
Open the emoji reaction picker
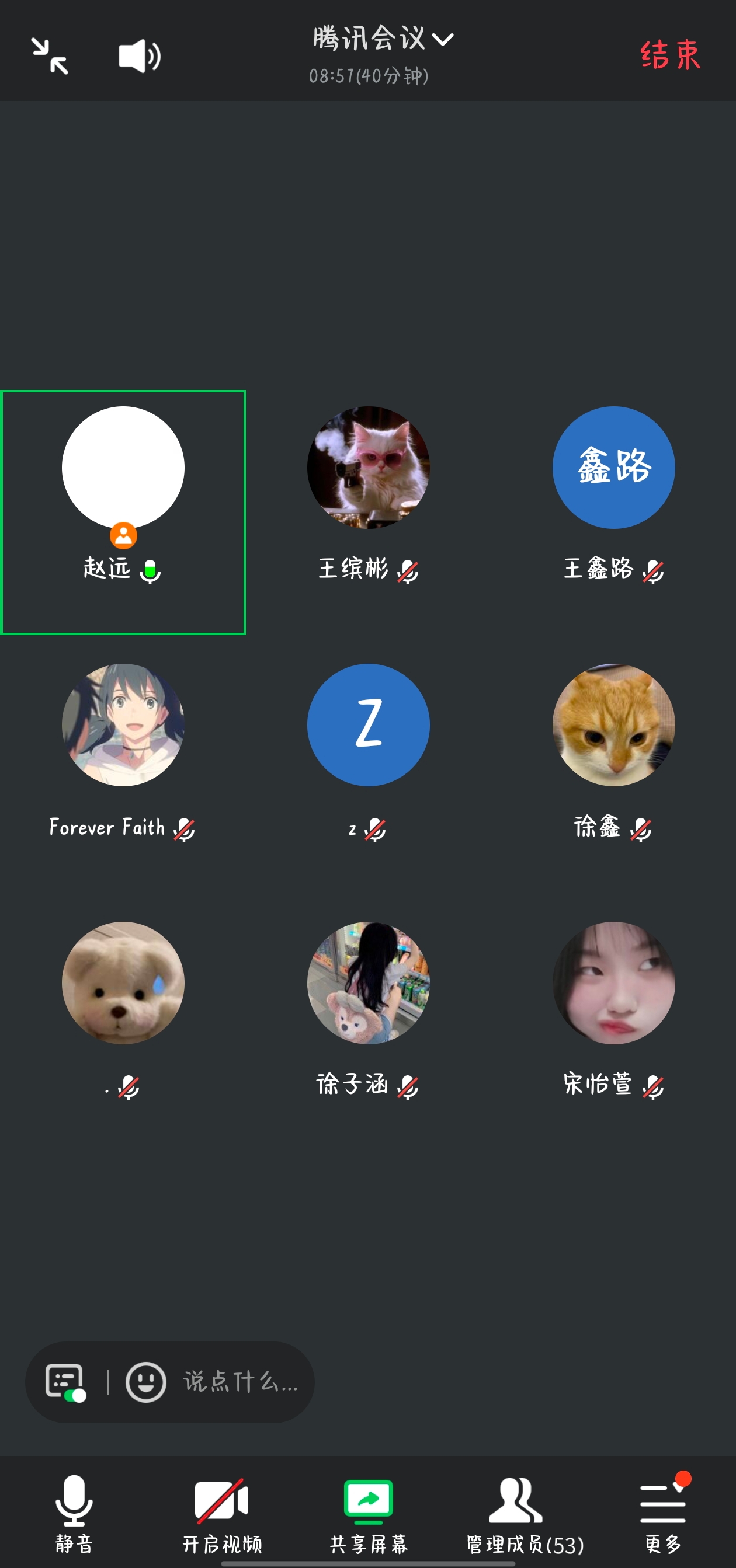point(145,1382)
